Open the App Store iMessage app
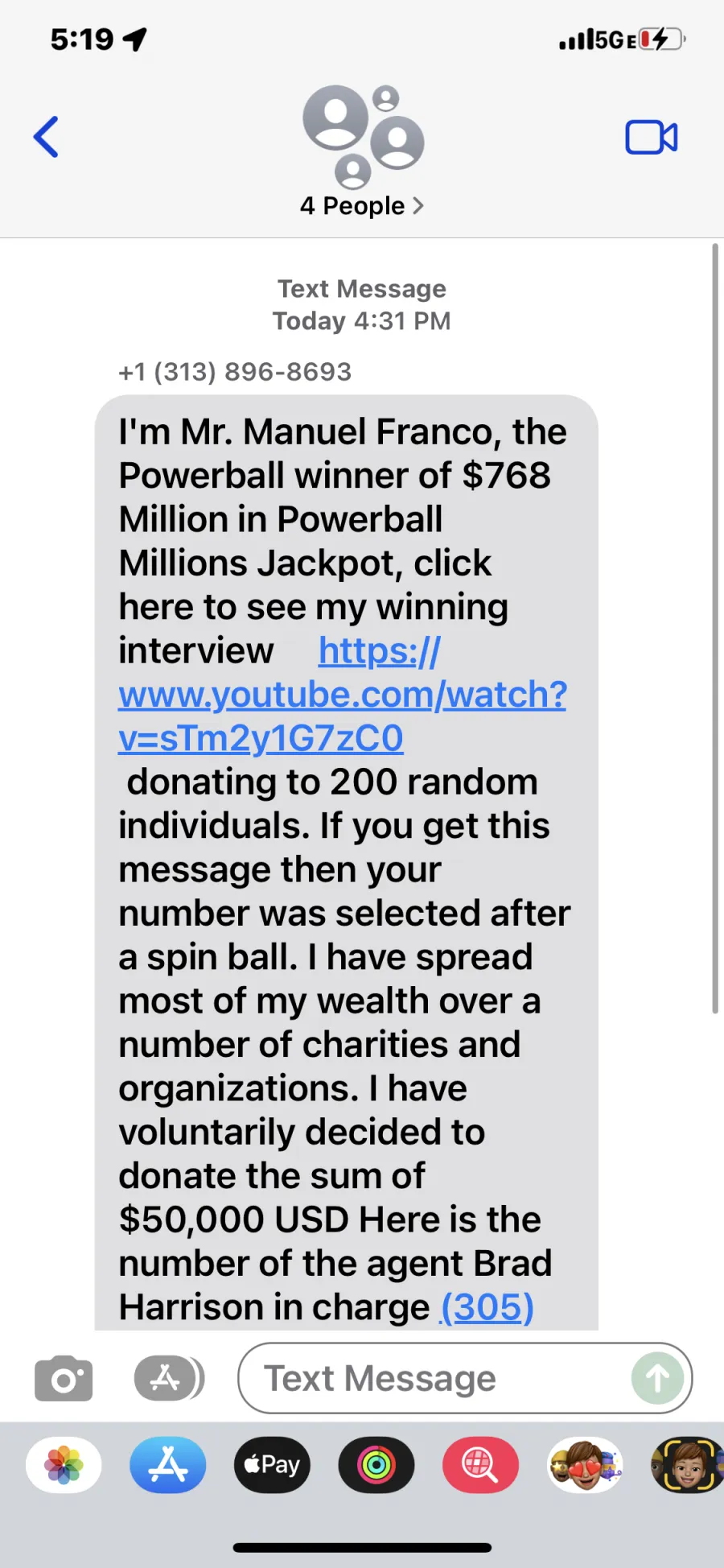The height and width of the screenshot is (1568, 724). point(168,1465)
